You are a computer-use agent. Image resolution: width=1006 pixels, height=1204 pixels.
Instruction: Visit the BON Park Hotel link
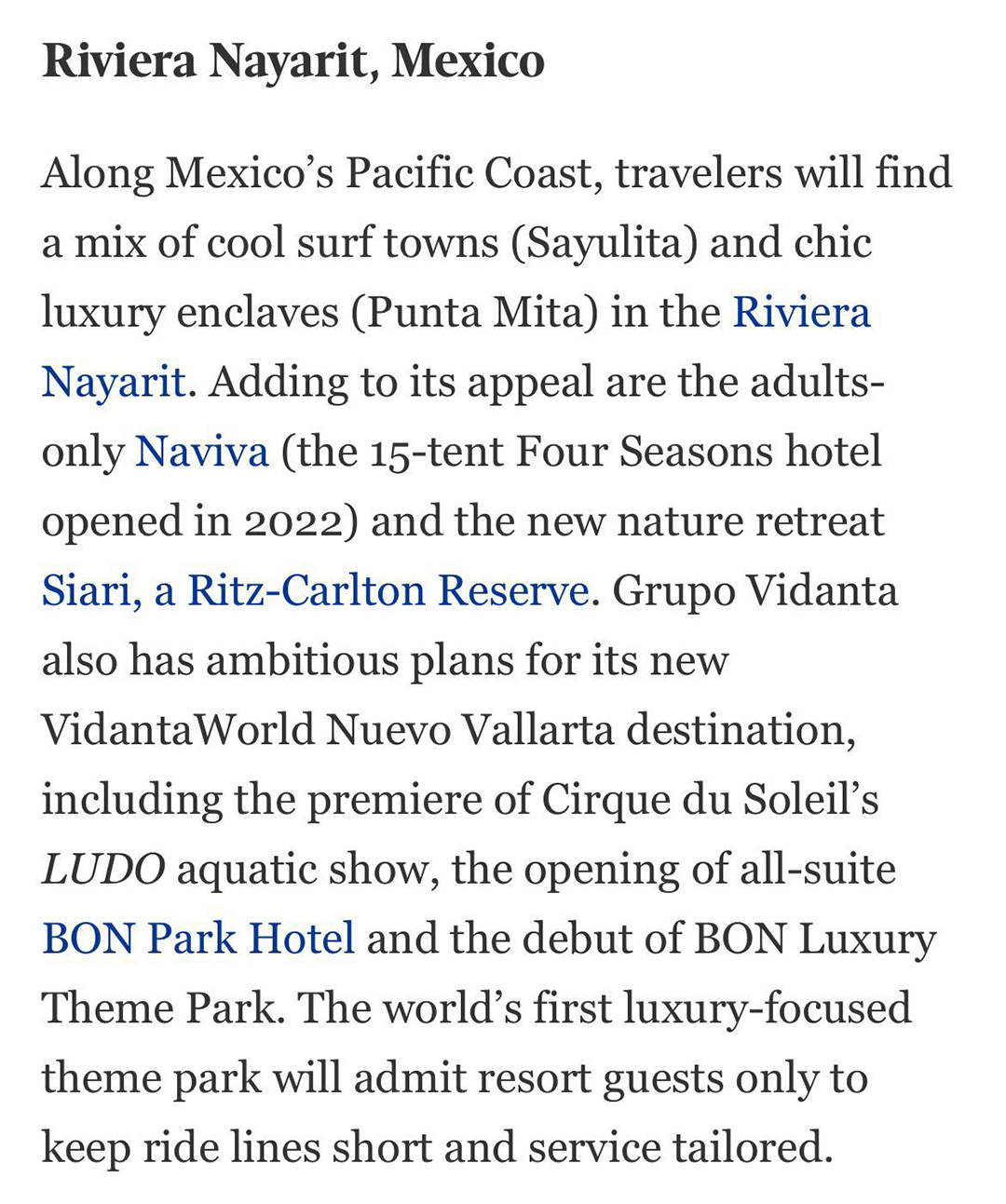198,939
